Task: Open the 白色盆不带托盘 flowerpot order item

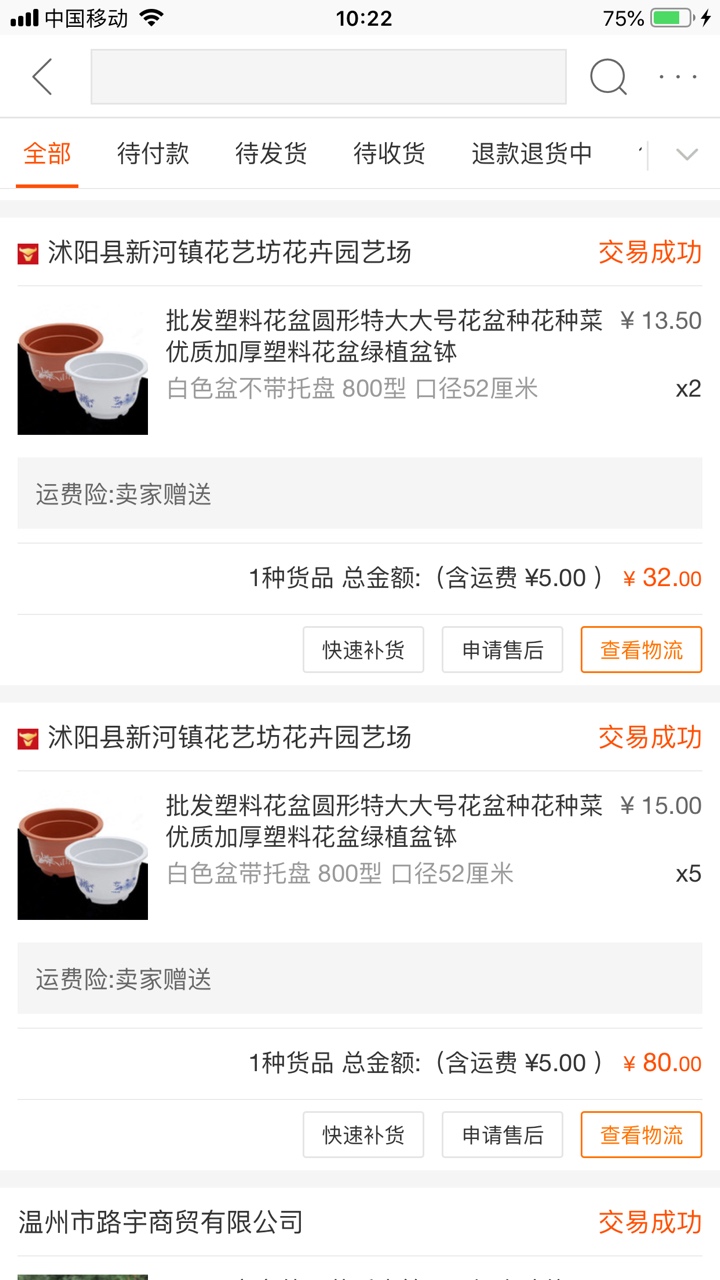Action: (360, 370)
